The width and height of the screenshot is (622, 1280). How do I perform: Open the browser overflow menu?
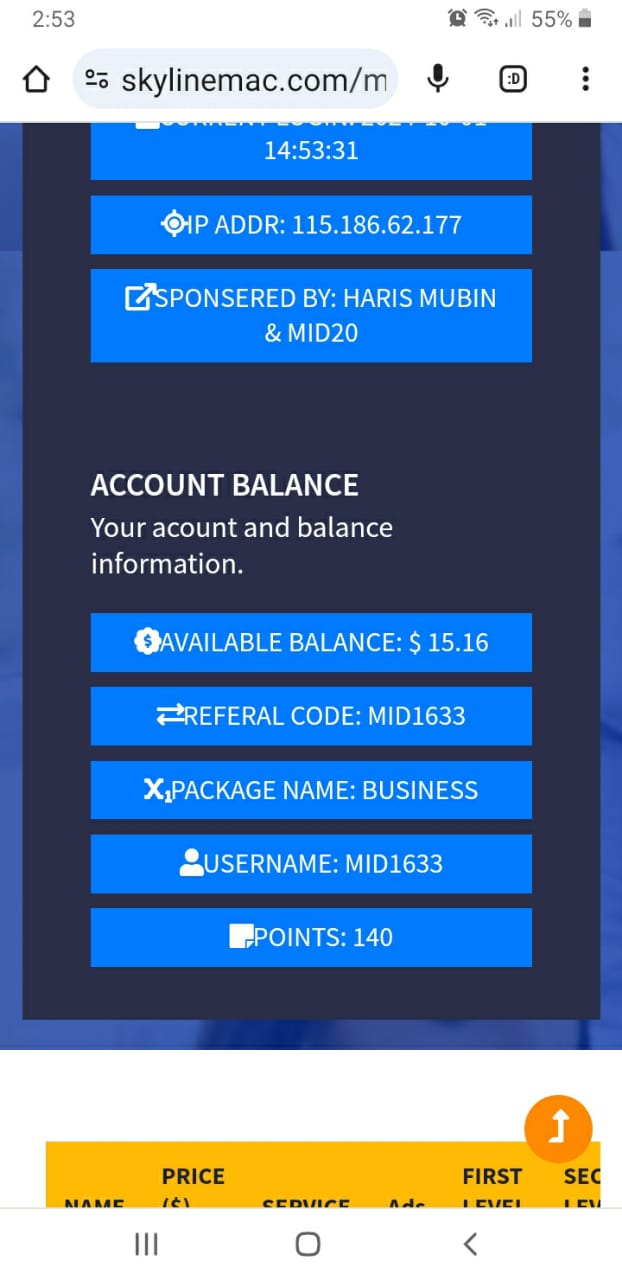pos(585,79)
